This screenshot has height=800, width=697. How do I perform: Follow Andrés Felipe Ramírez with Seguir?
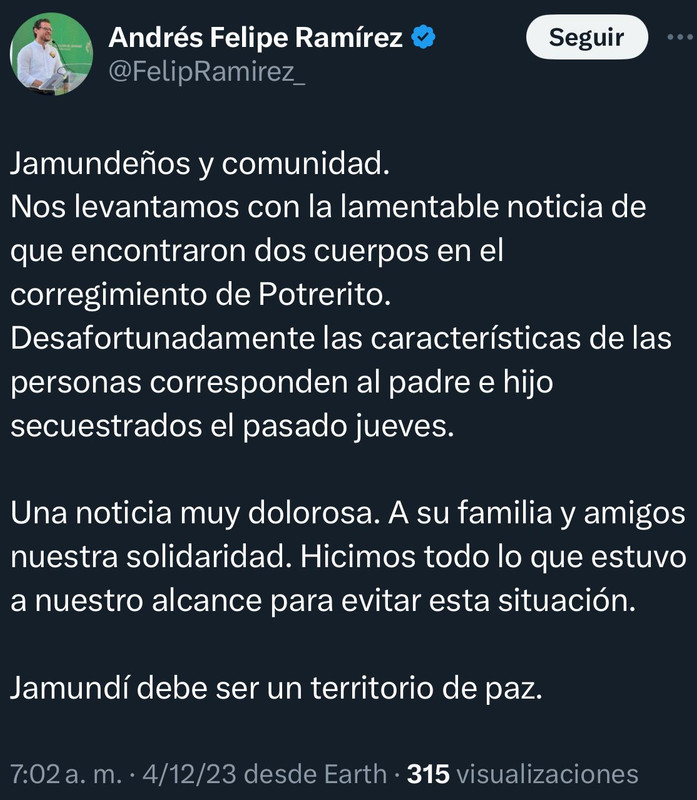click(x=586, y=39)
